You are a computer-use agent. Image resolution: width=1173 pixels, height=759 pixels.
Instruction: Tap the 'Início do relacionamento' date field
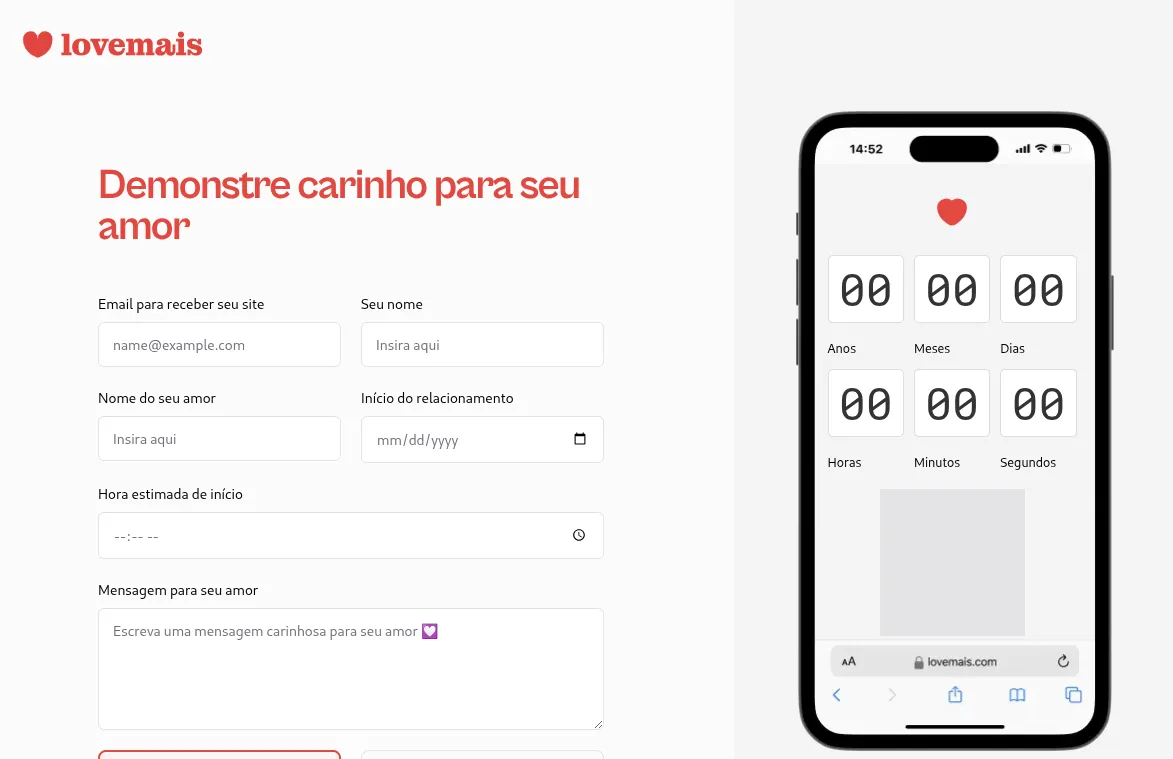point(460,440)
